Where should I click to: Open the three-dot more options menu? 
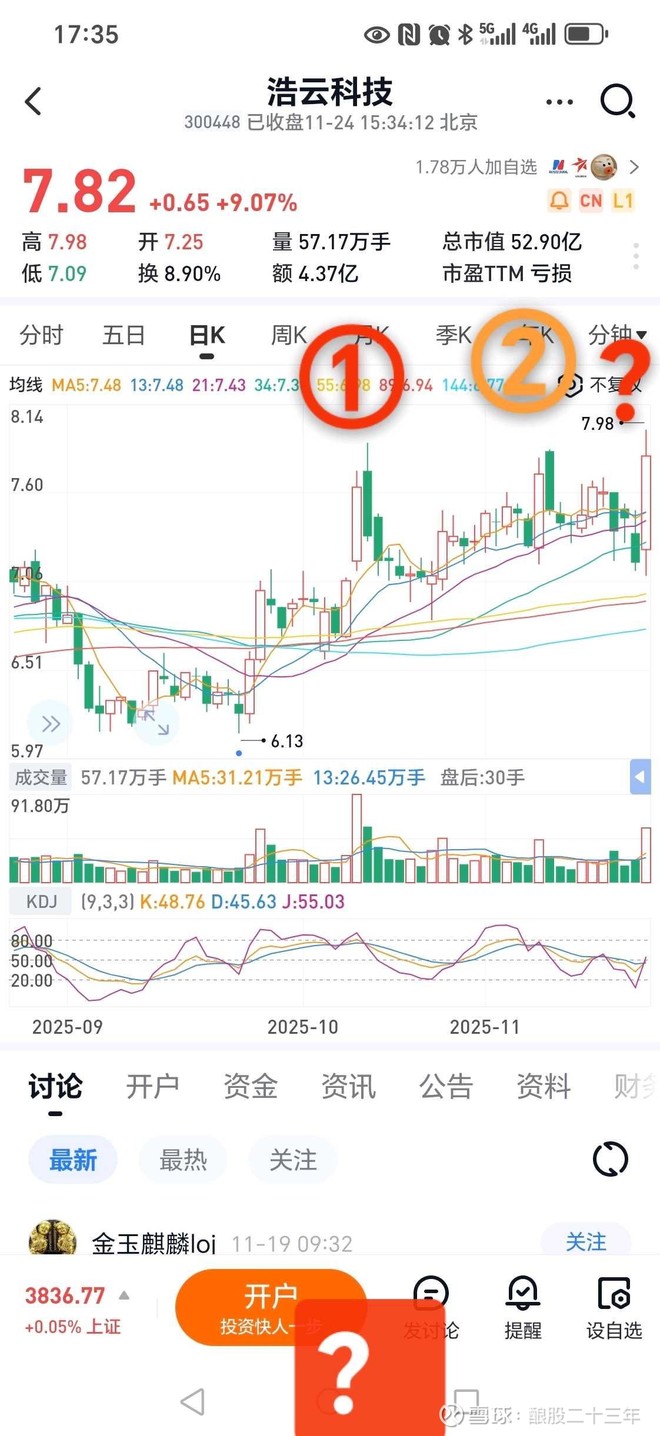click(x=560, y=101)
